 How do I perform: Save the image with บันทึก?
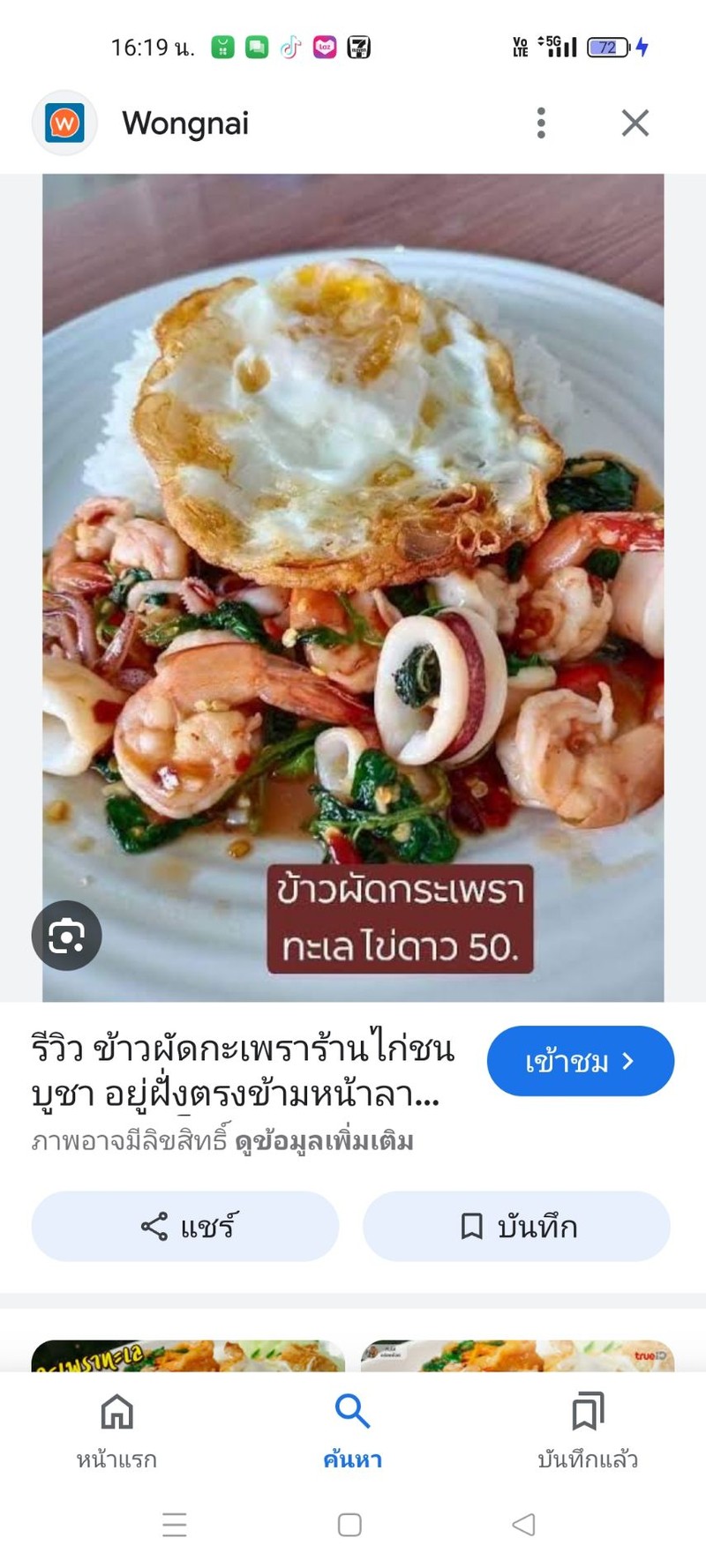point(516,1226)
